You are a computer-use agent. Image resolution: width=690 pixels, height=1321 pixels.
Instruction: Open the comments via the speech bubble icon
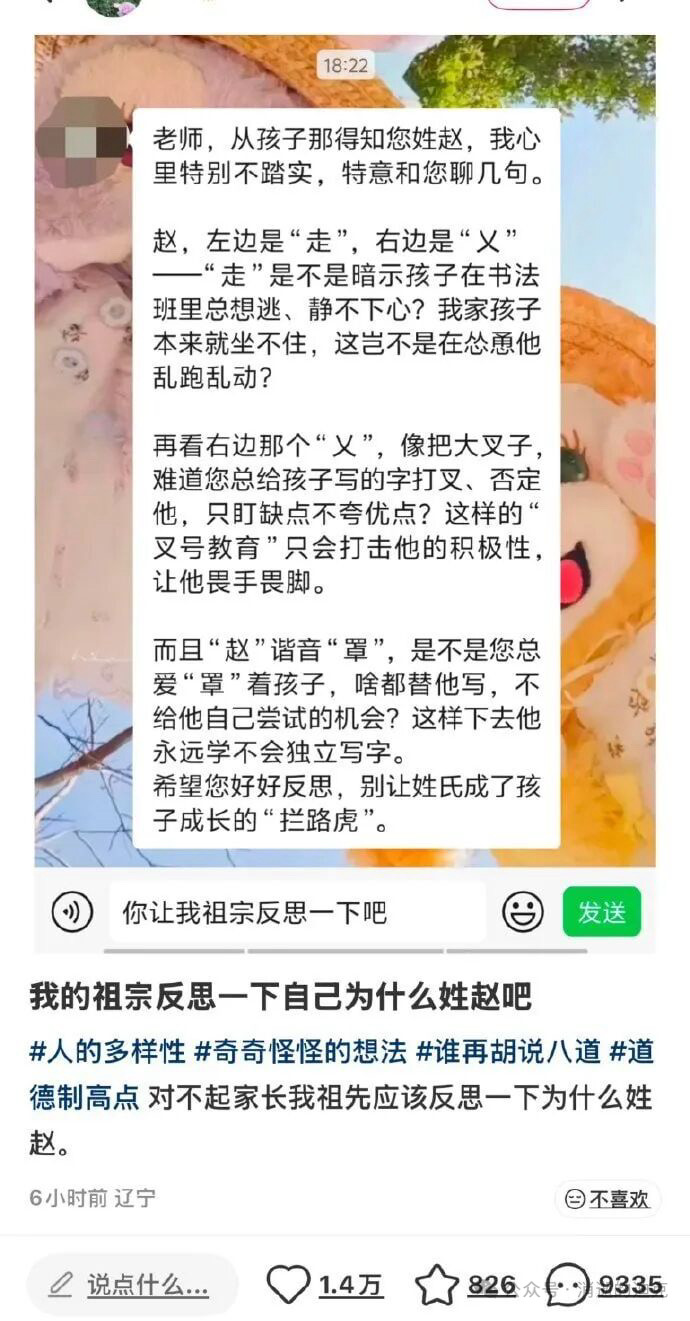(567, 1285)
